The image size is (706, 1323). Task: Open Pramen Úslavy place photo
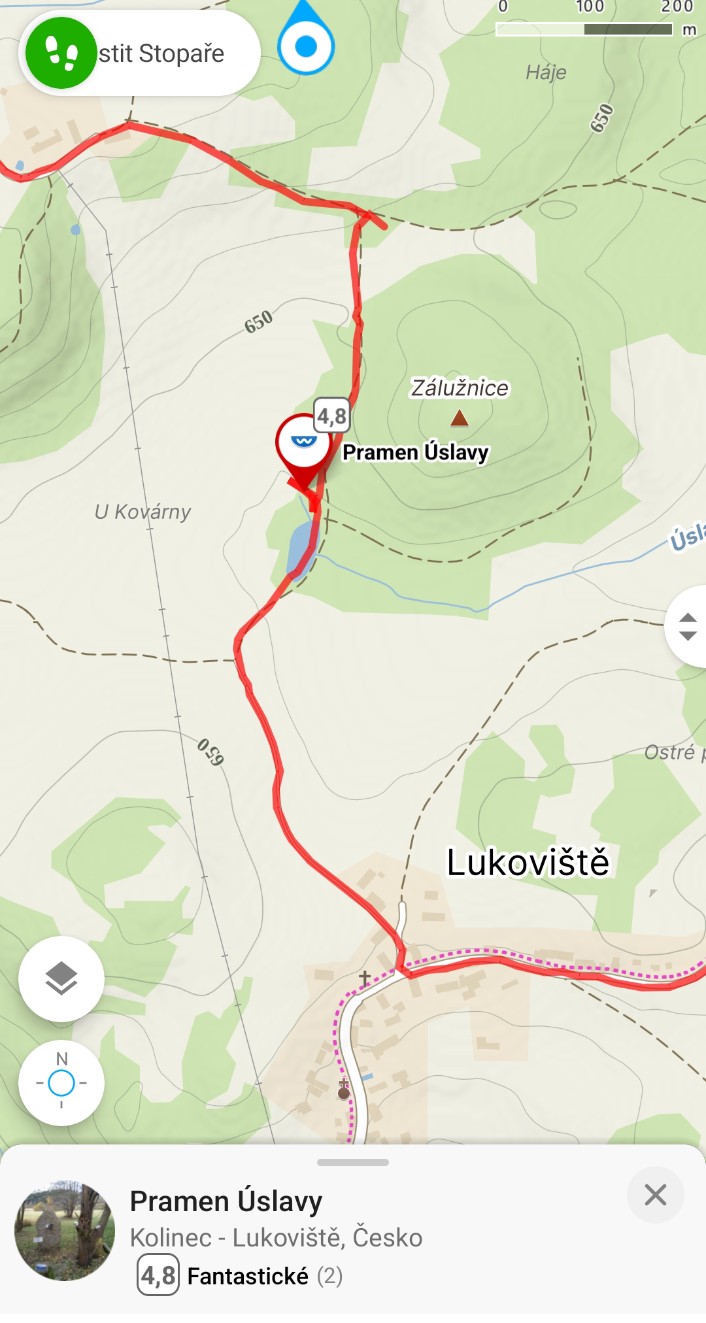coord(64,1231)
